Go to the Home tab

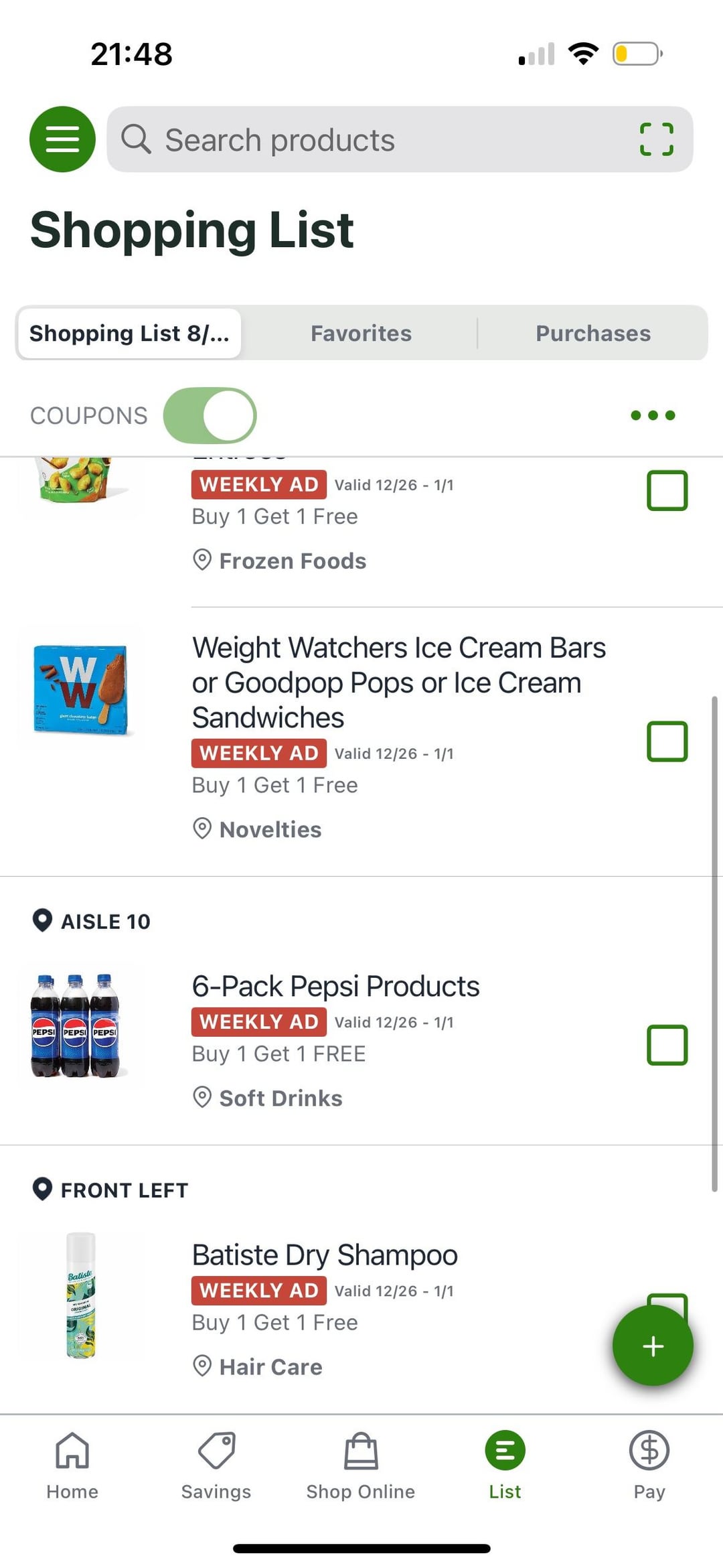pyautogui.click(x=72, y=1466)
